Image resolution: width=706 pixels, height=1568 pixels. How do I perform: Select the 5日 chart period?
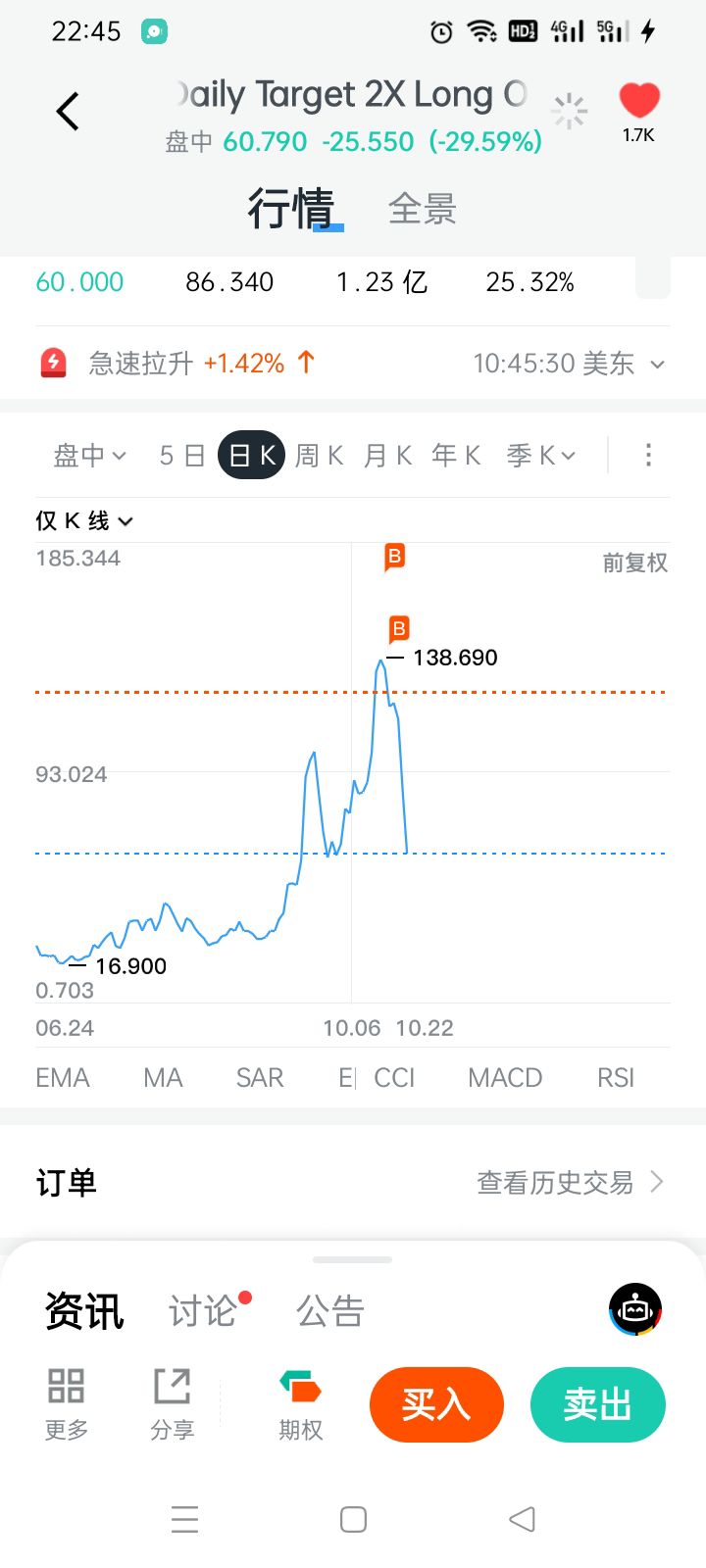pyautogui.click(x=181, y=456)
